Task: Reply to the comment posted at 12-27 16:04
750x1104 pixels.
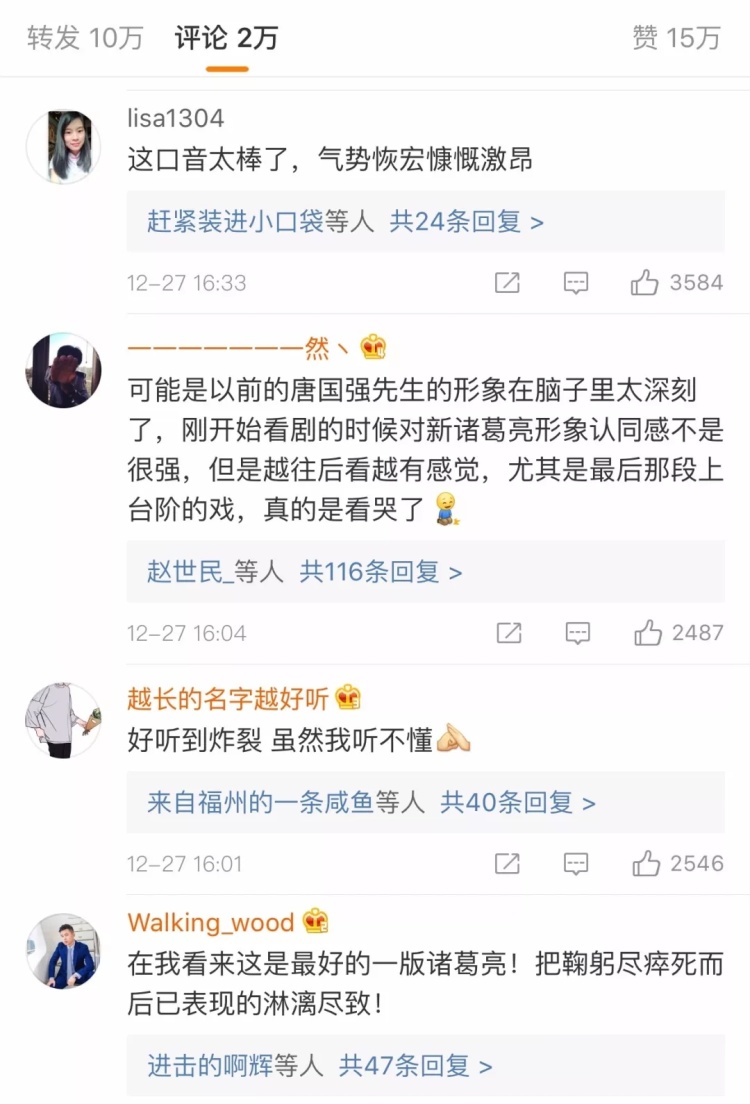Action: point(577,633)
